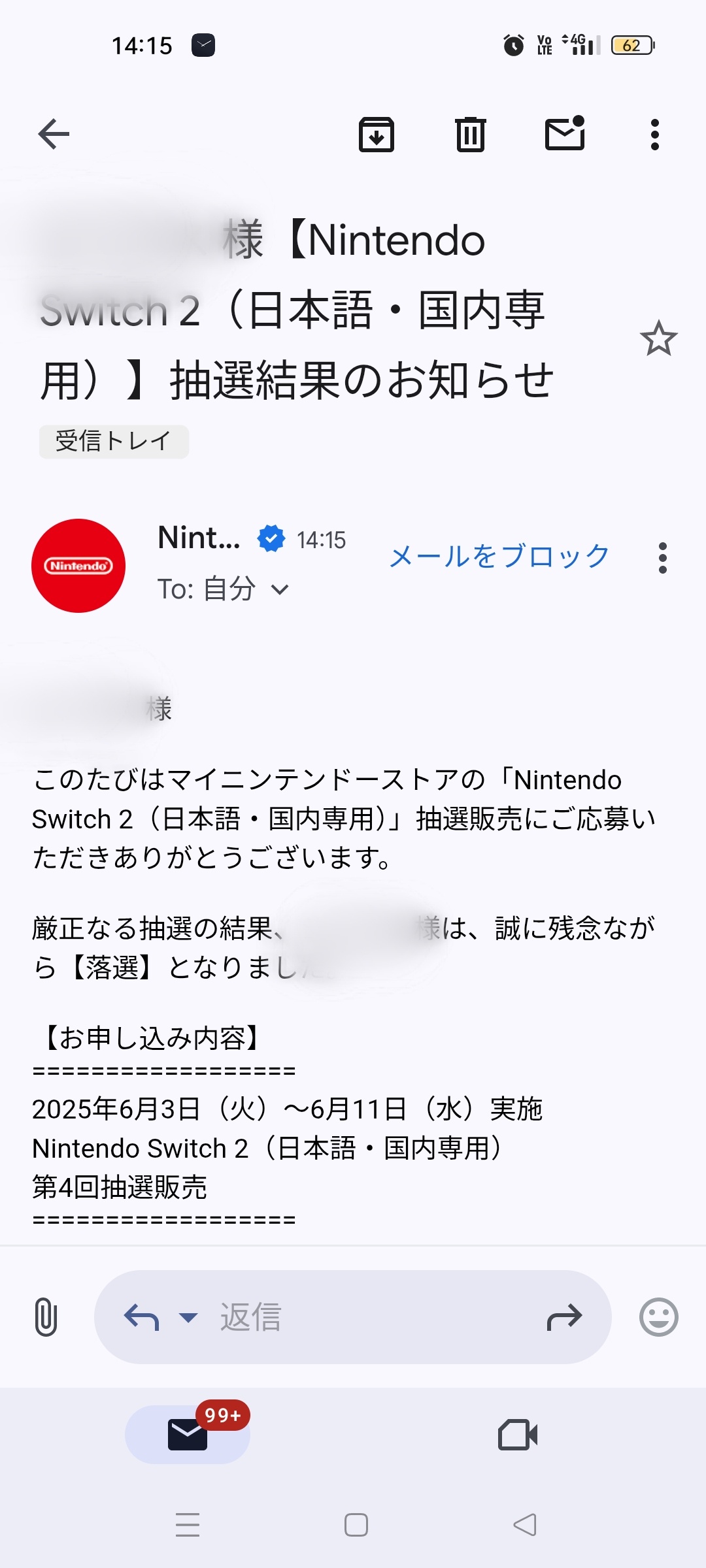Mark this email as unread
The width and height of the screenshot is (706, 1568).
565,133
